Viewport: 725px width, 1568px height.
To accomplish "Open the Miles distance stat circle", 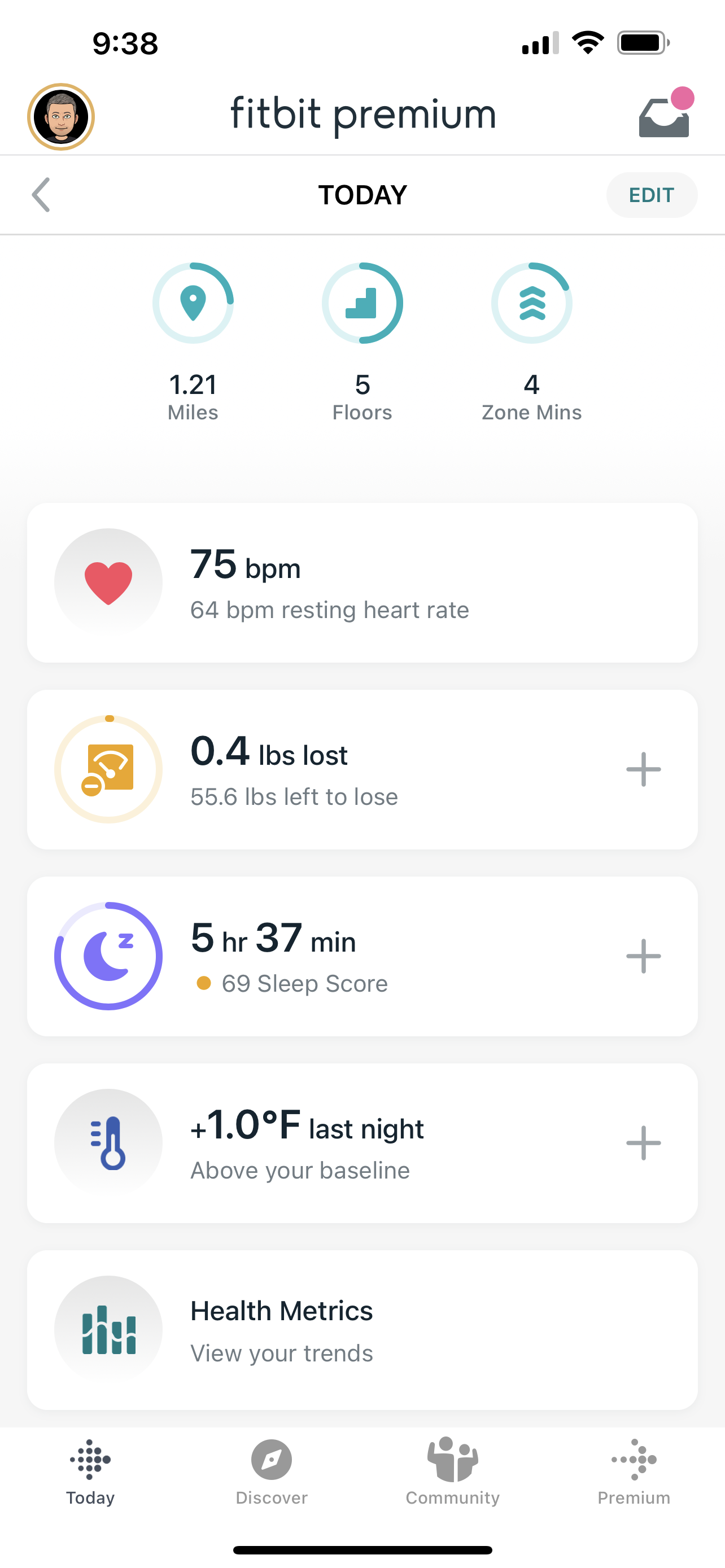I will [x=193, y=303].
